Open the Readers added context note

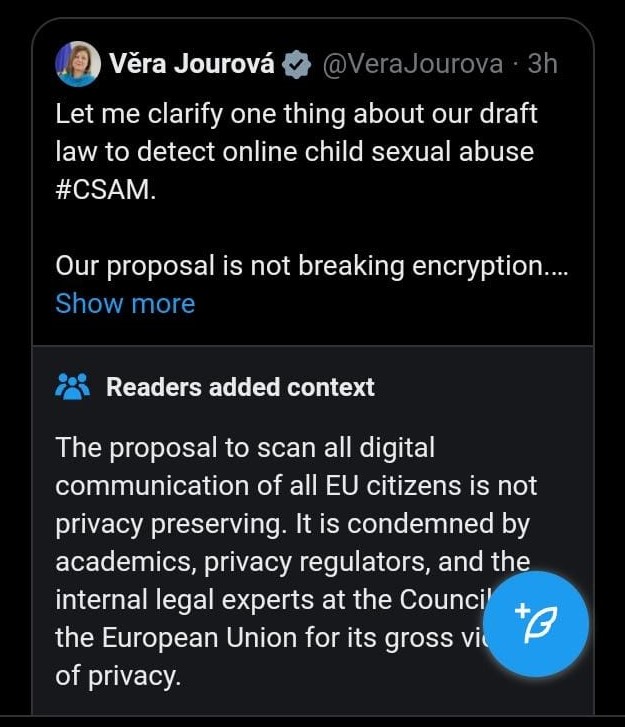click(x=240, y=387)
